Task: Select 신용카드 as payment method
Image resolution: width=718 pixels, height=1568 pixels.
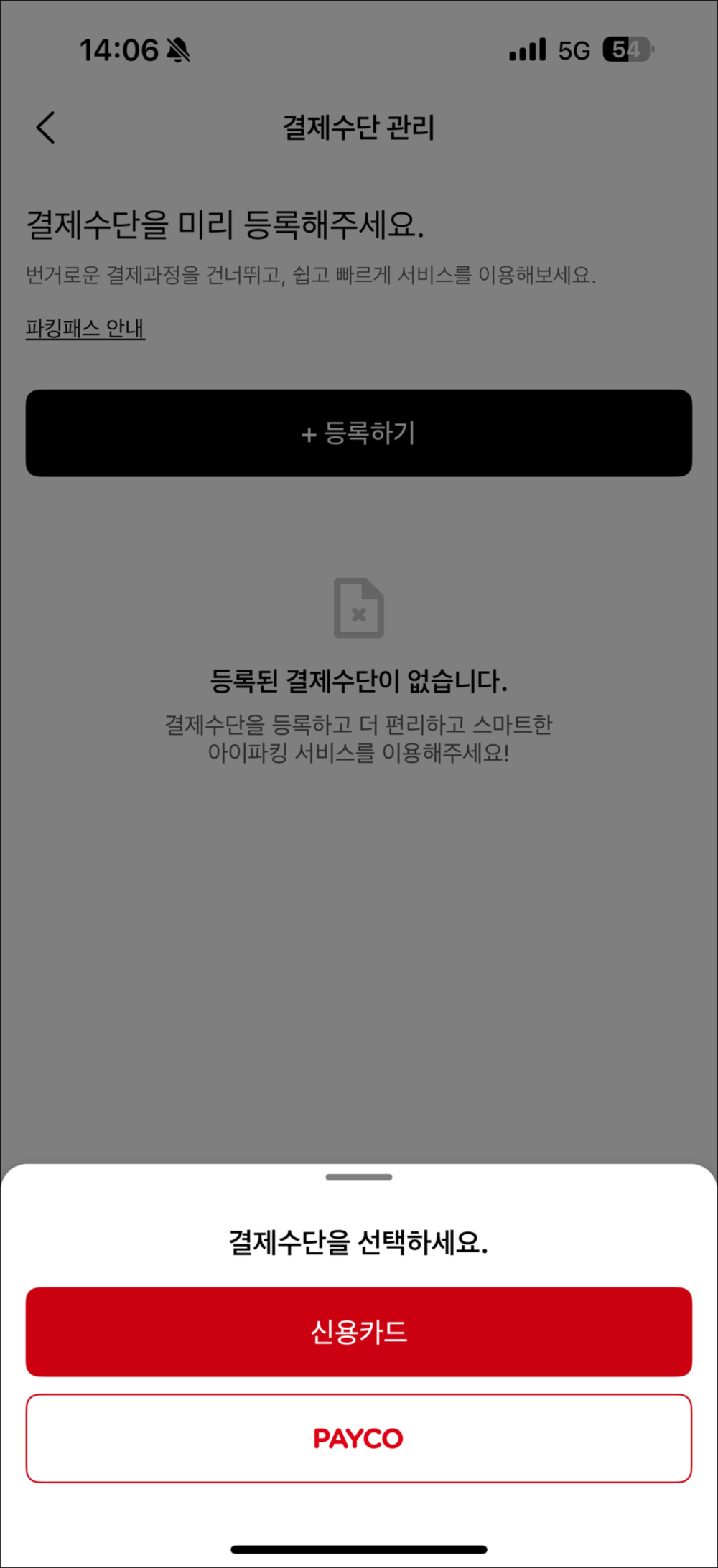Action: (358, 1331)
